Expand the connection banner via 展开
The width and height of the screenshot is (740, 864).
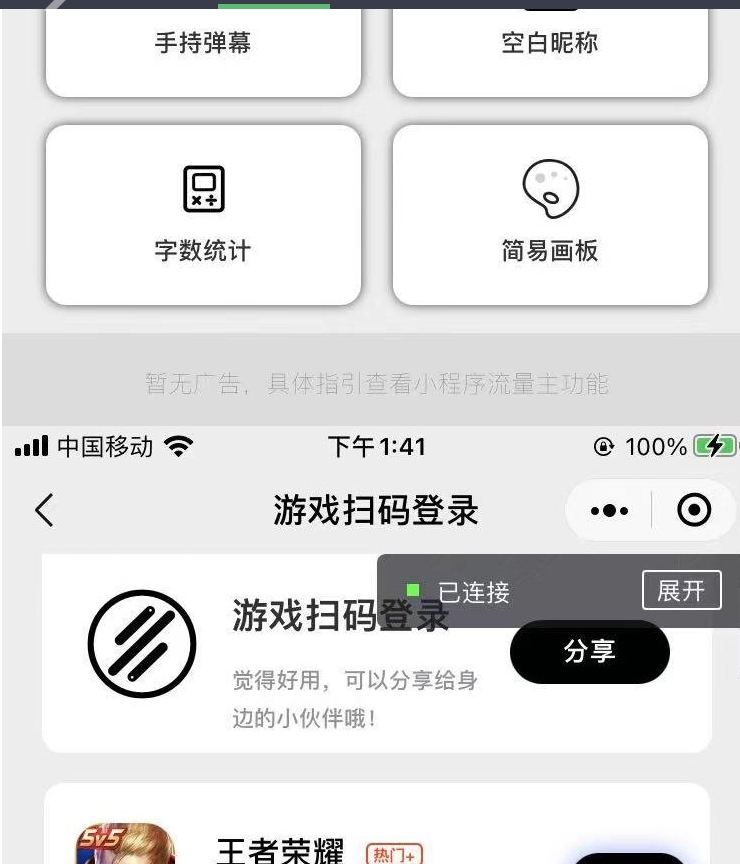[x=681, y=591]
